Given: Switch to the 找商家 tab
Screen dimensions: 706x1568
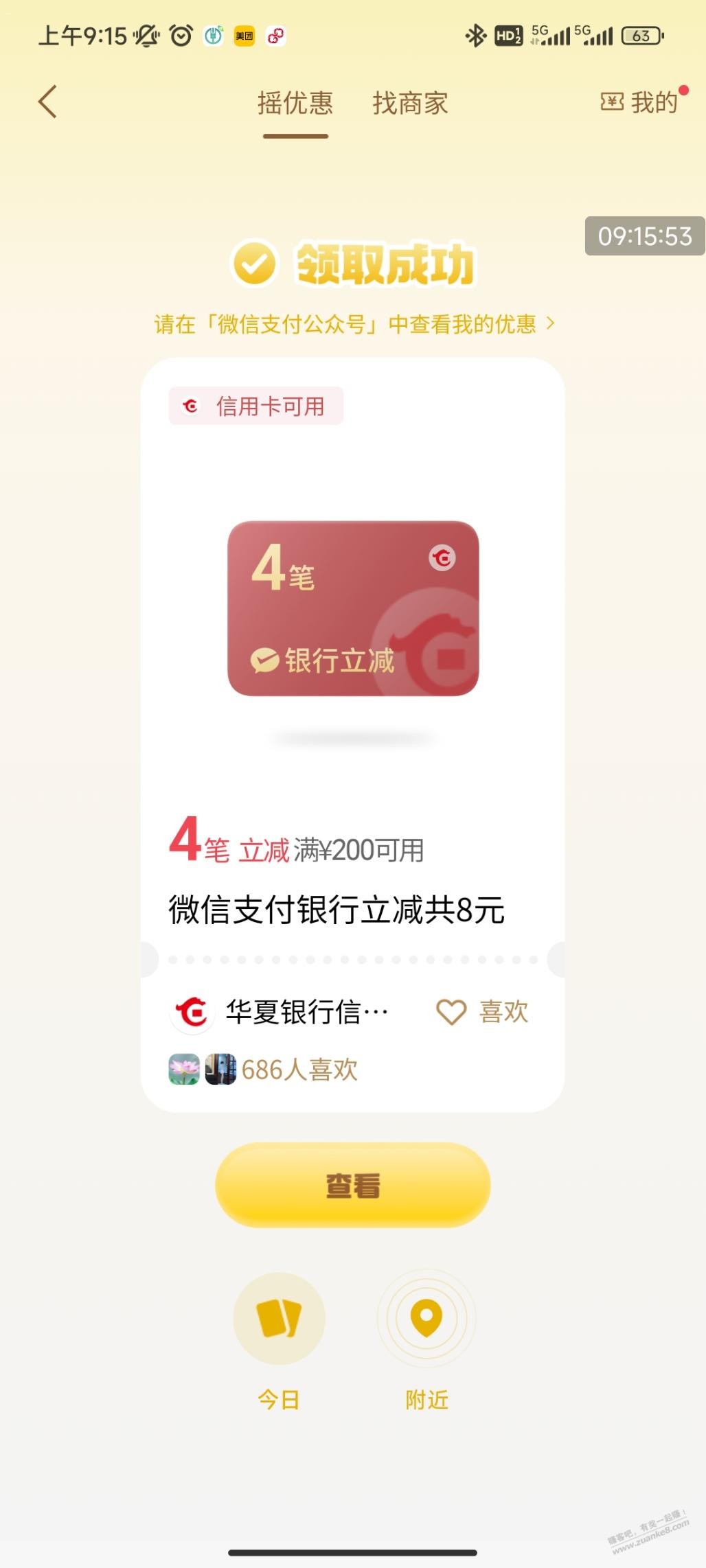Looking at the screenshot, I should tap(410, 104).
